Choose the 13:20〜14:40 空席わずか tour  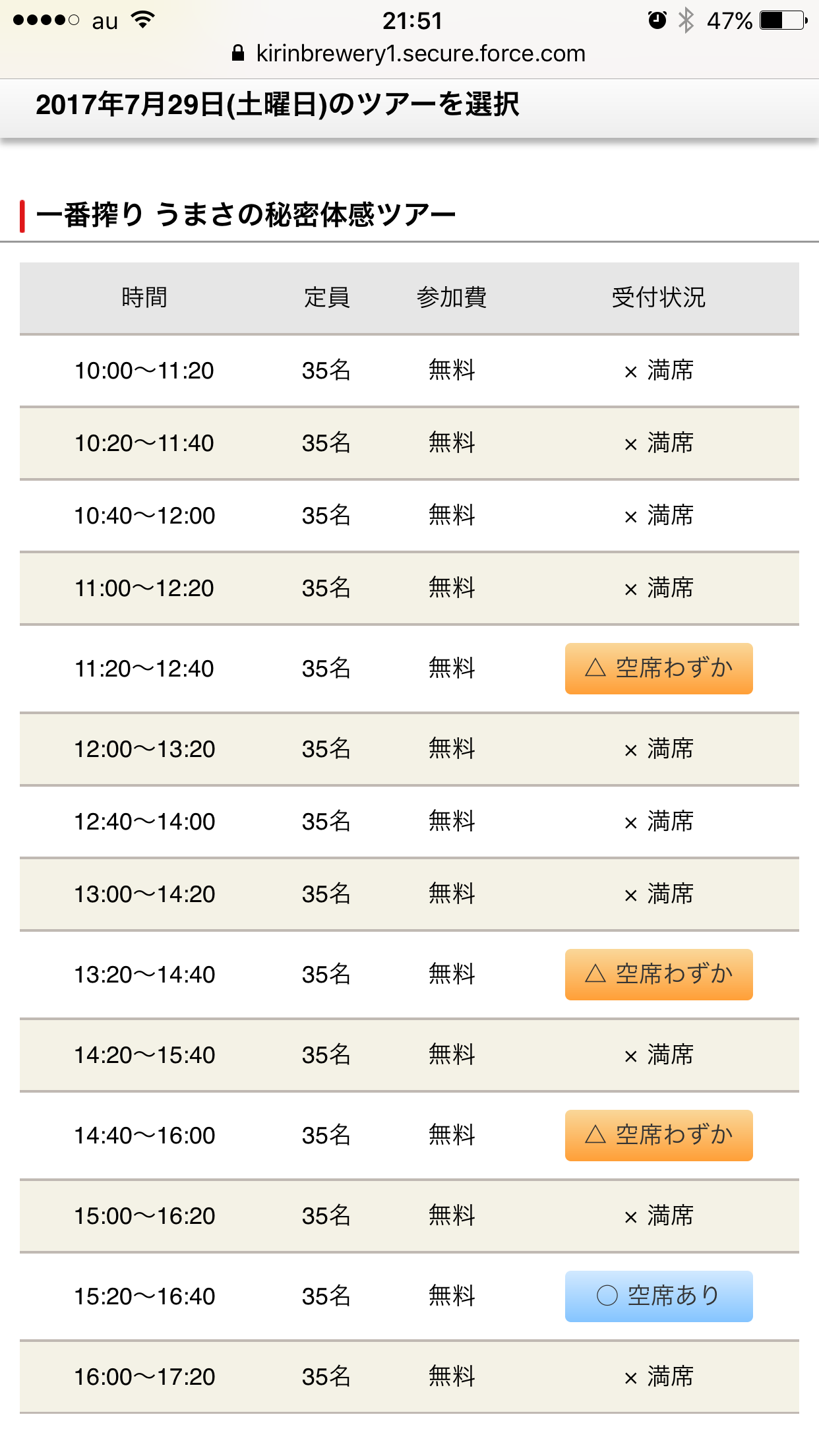[659, 975]
